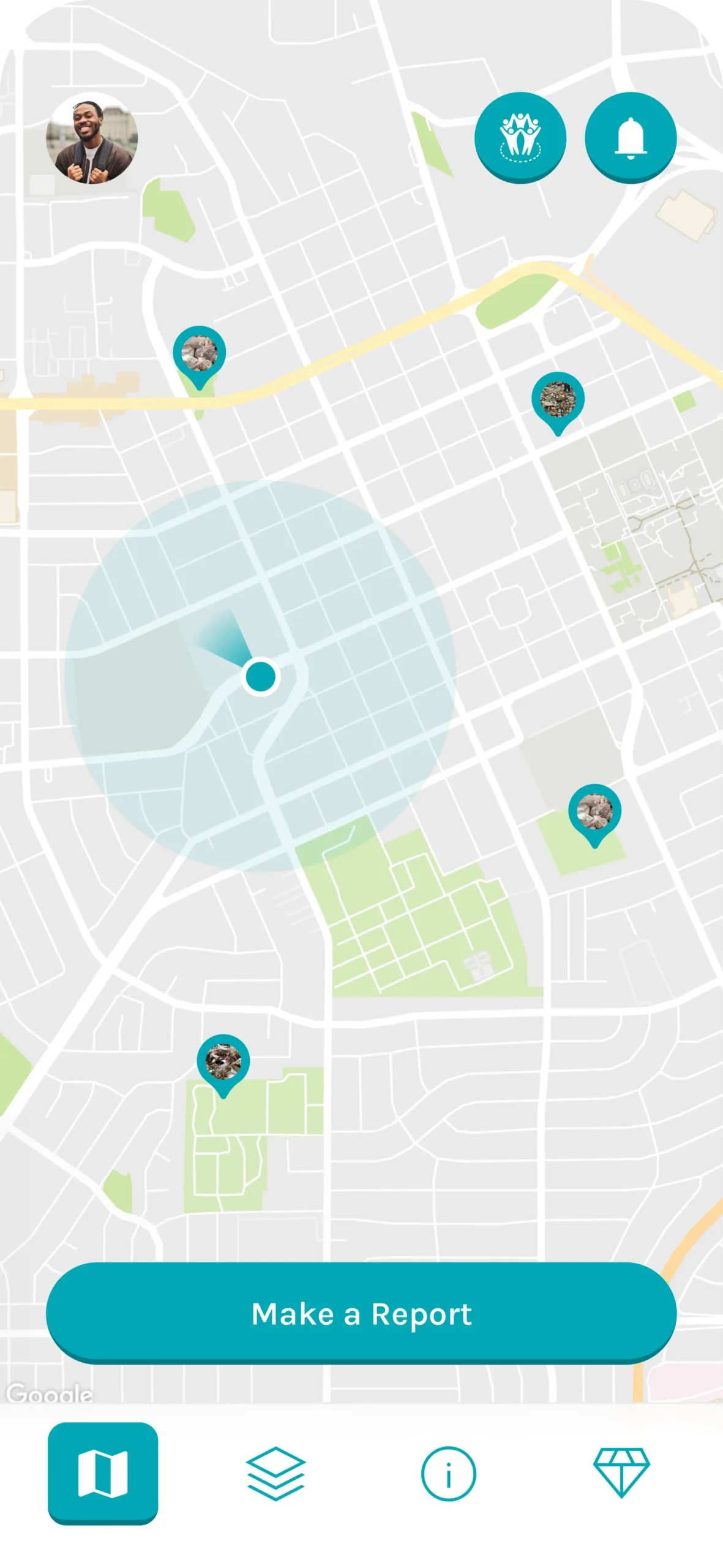
Task: Switch to the diamond rewards tab
Action: [x=621, y=1473]
